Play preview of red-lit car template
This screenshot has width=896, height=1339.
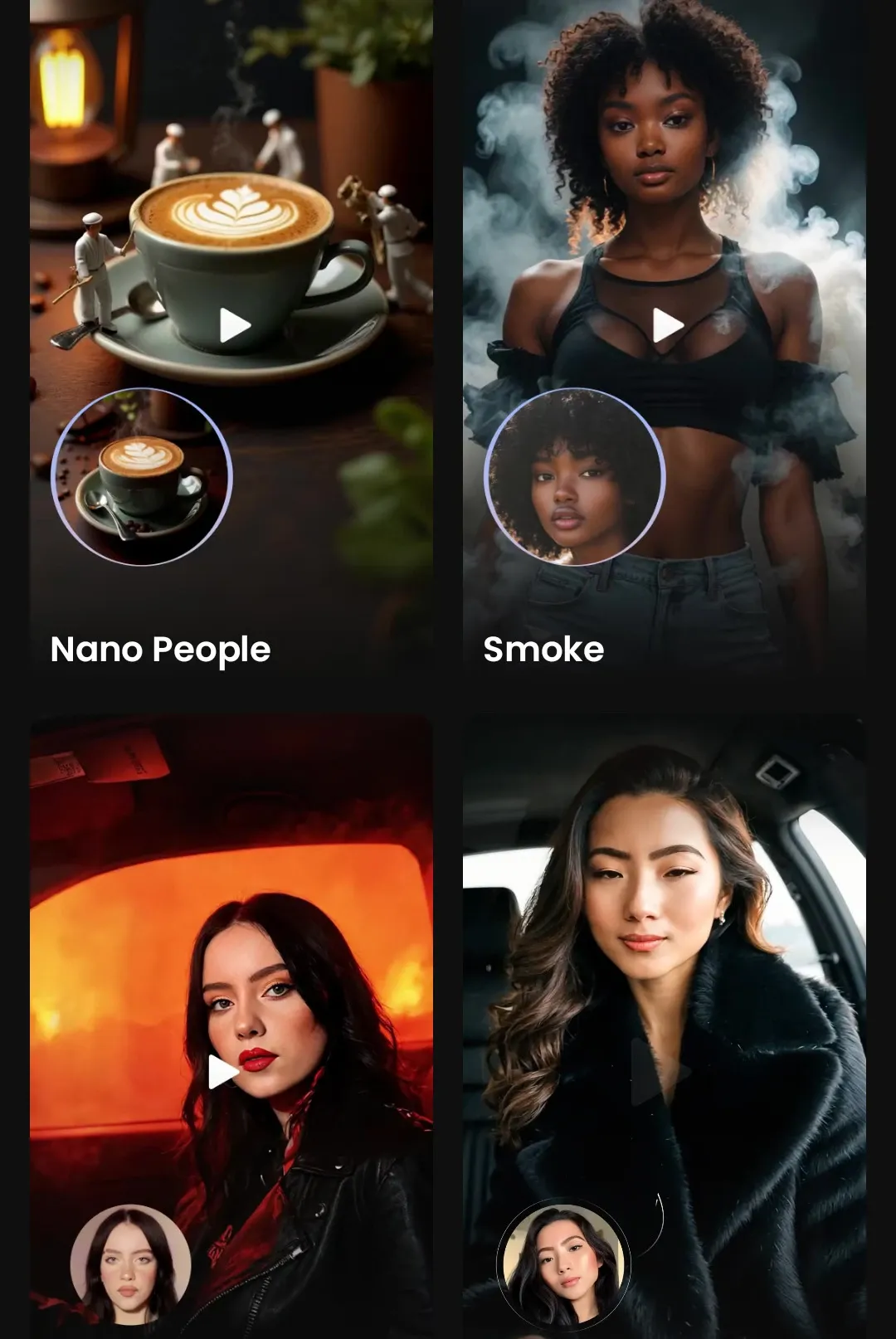223,1072
